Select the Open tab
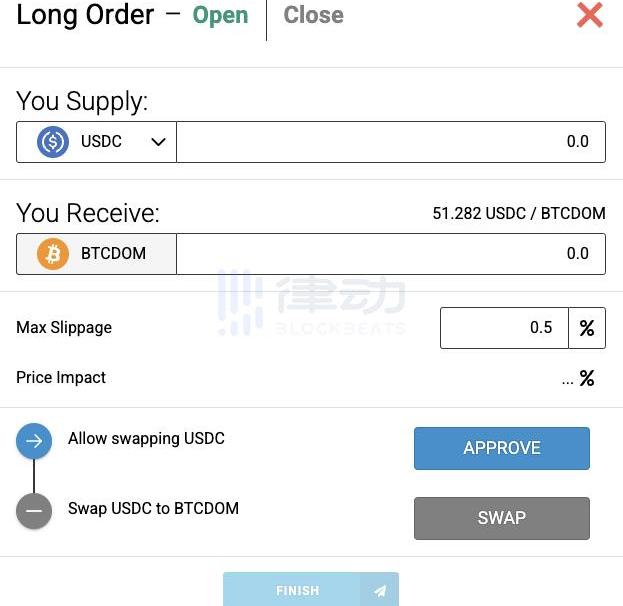This screenshot has height=606, width=623. pos(220,16)
